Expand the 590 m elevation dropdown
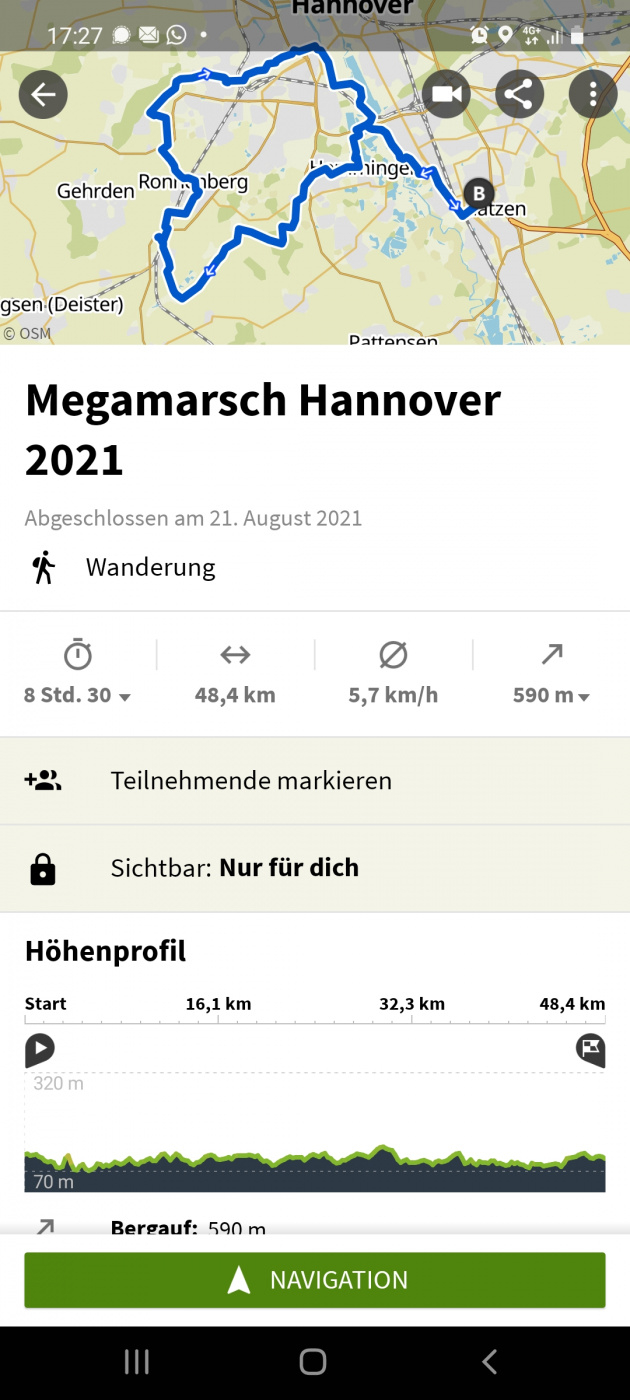Screen dimensions: 630x1400 pos(551,695)
